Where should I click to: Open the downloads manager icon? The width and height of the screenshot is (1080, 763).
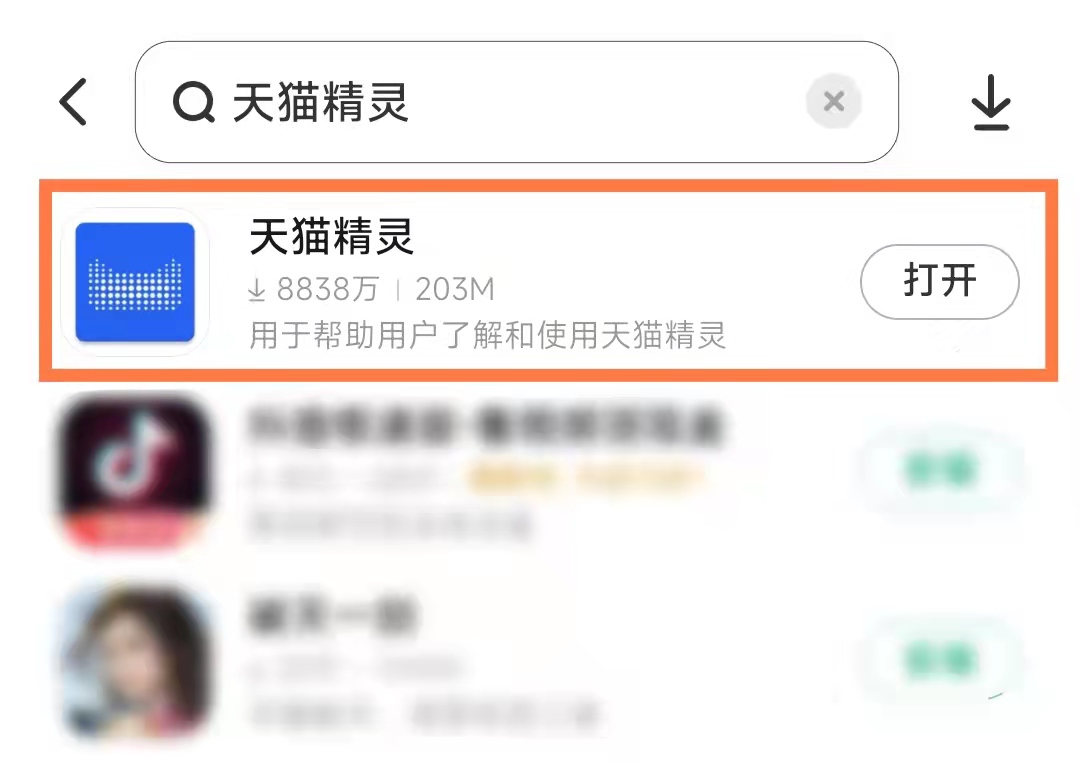pos(991,104)
